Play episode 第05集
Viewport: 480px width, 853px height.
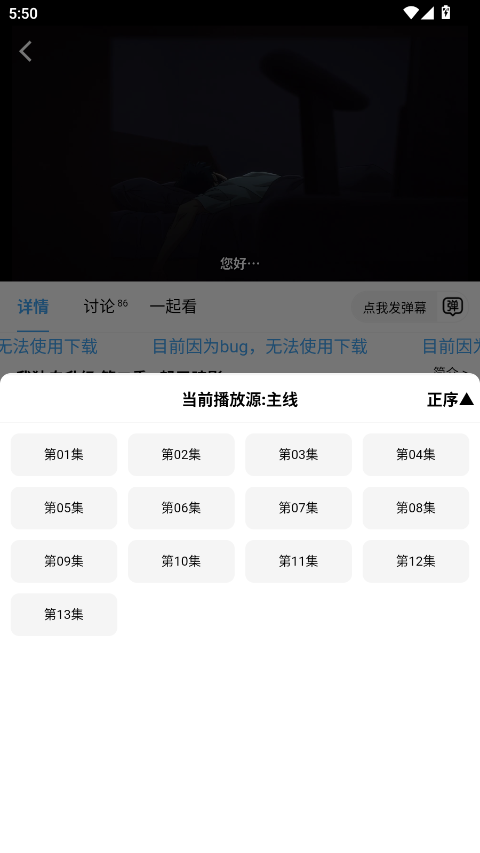[x=64, y=508]
